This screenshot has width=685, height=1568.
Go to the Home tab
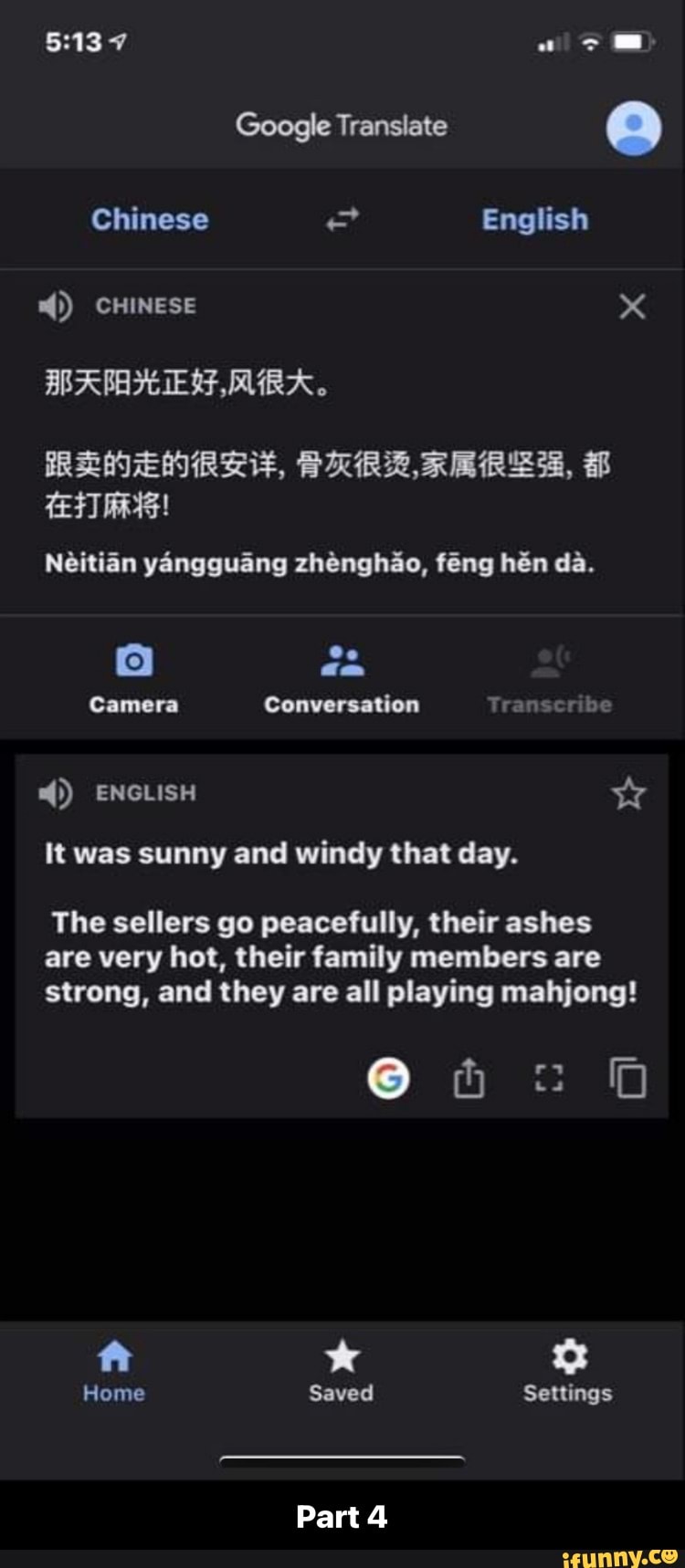pyautogui.click(x=113, y=1369)
